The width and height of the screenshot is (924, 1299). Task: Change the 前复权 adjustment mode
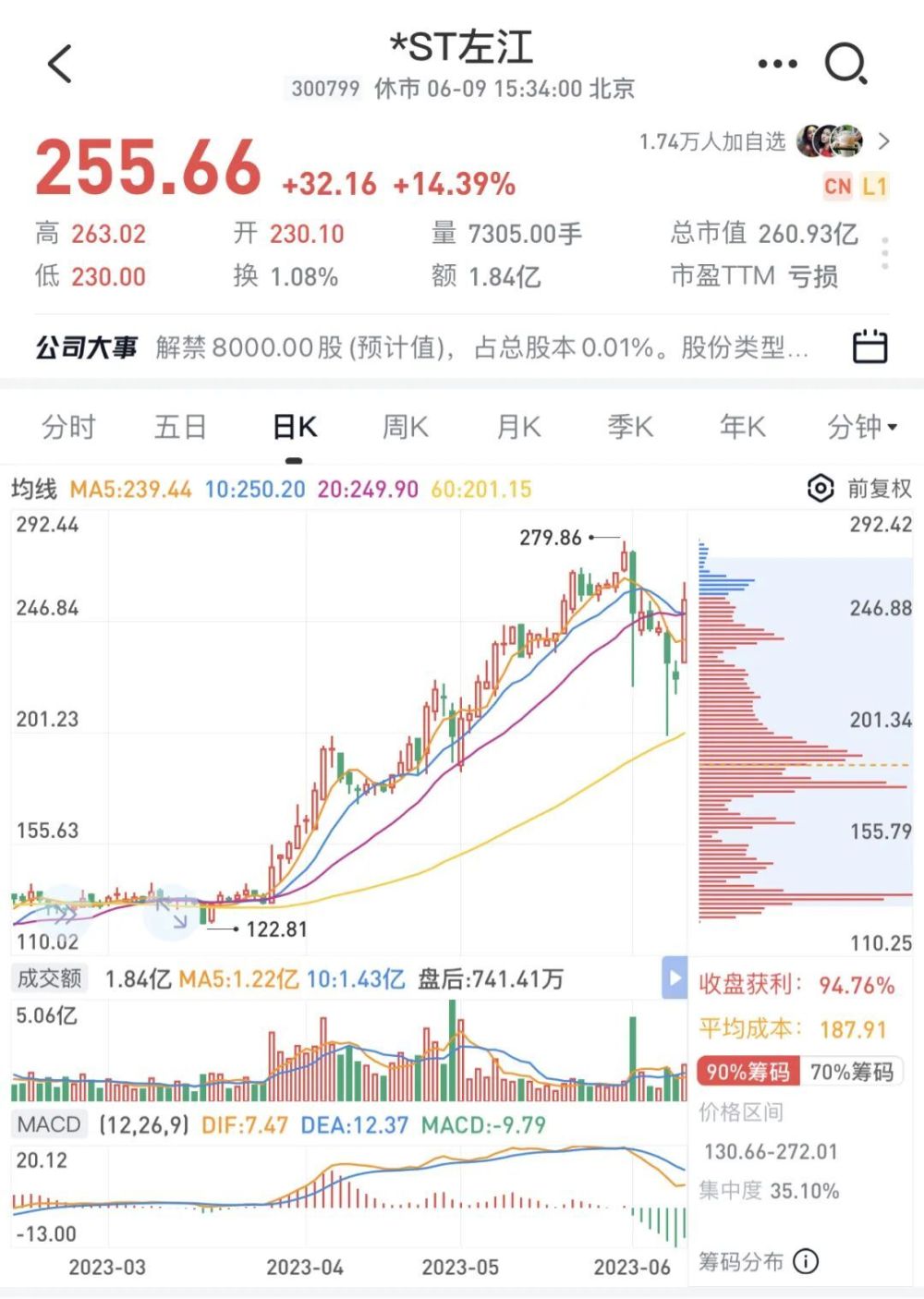879,488
